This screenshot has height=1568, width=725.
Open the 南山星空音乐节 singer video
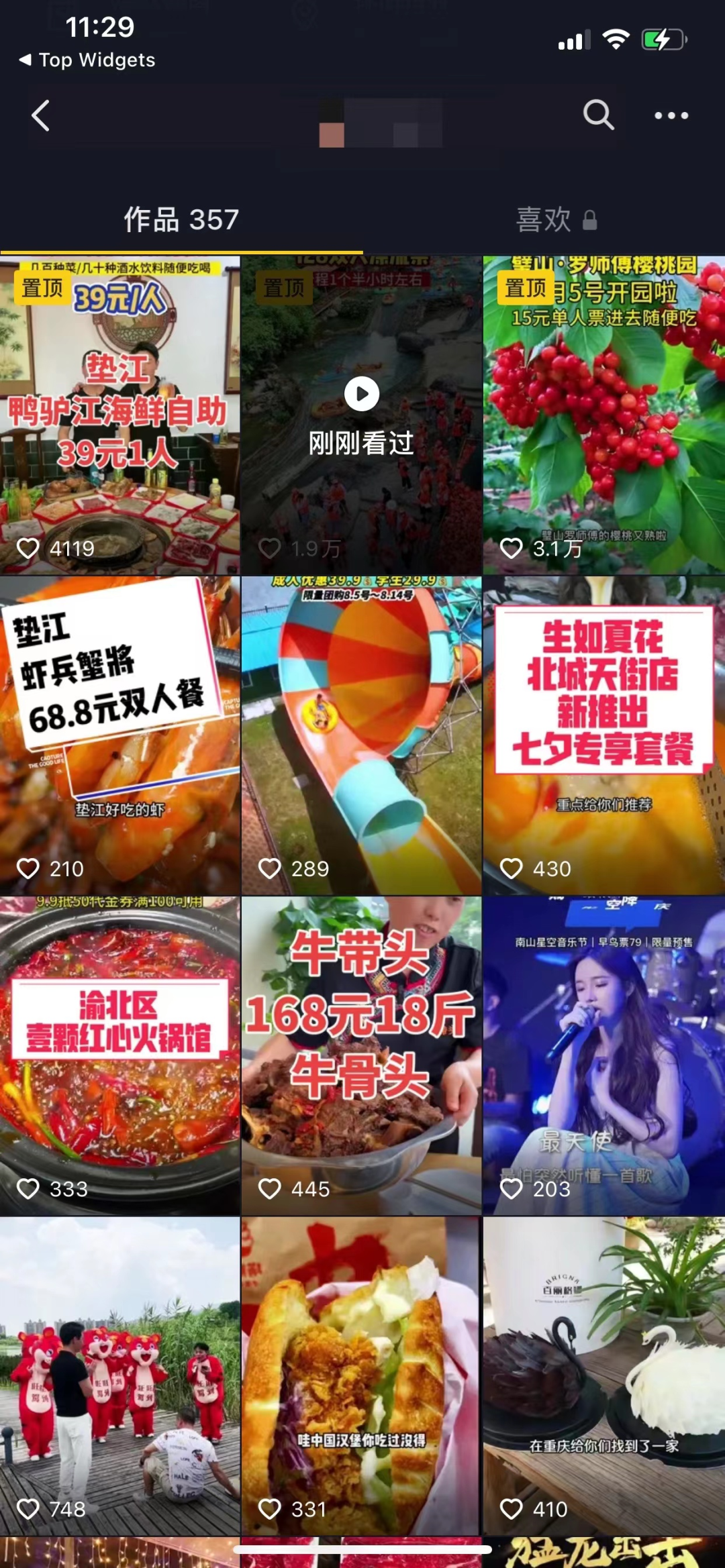point(603,1055)
